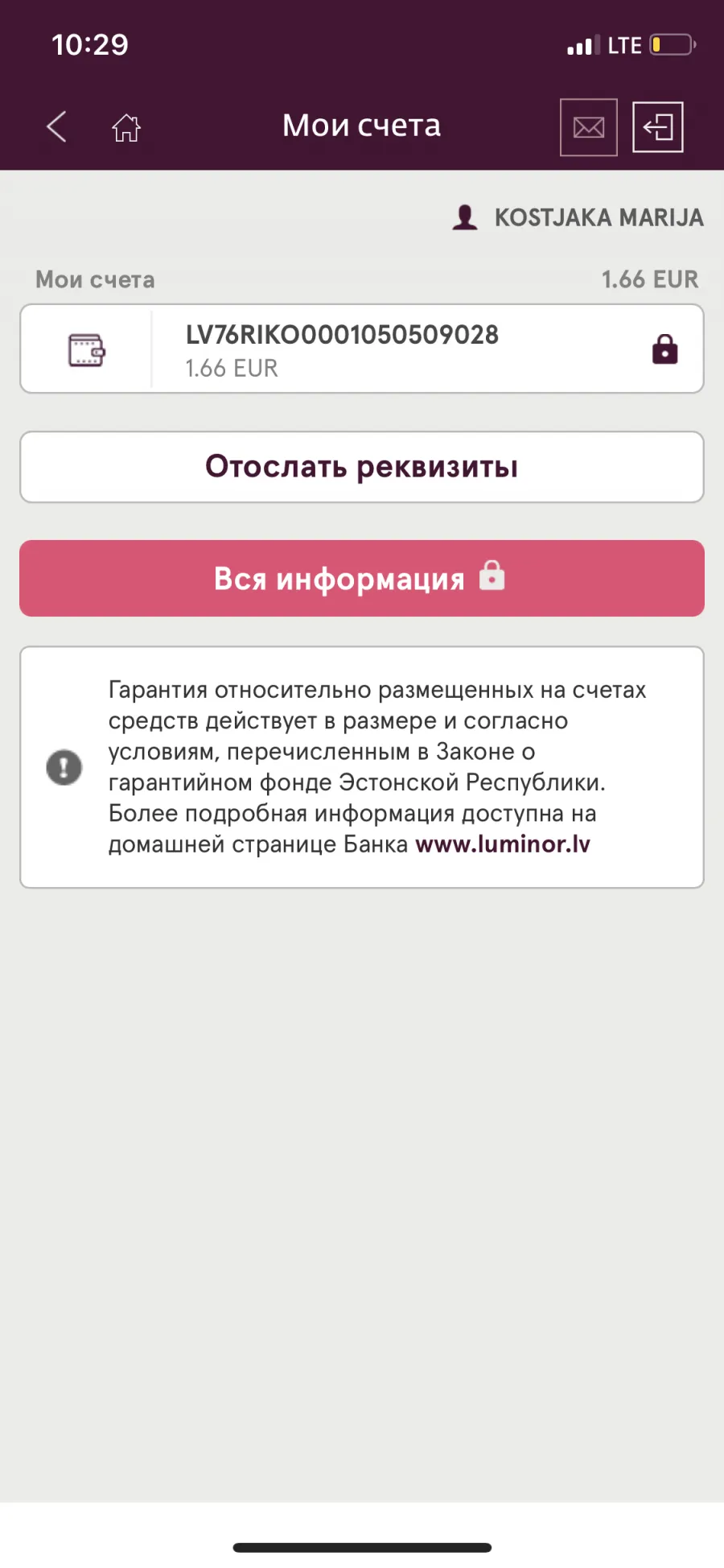The image size is (724, 1568).
Task: Open the www.luminor.lv link
Action: 503,844
